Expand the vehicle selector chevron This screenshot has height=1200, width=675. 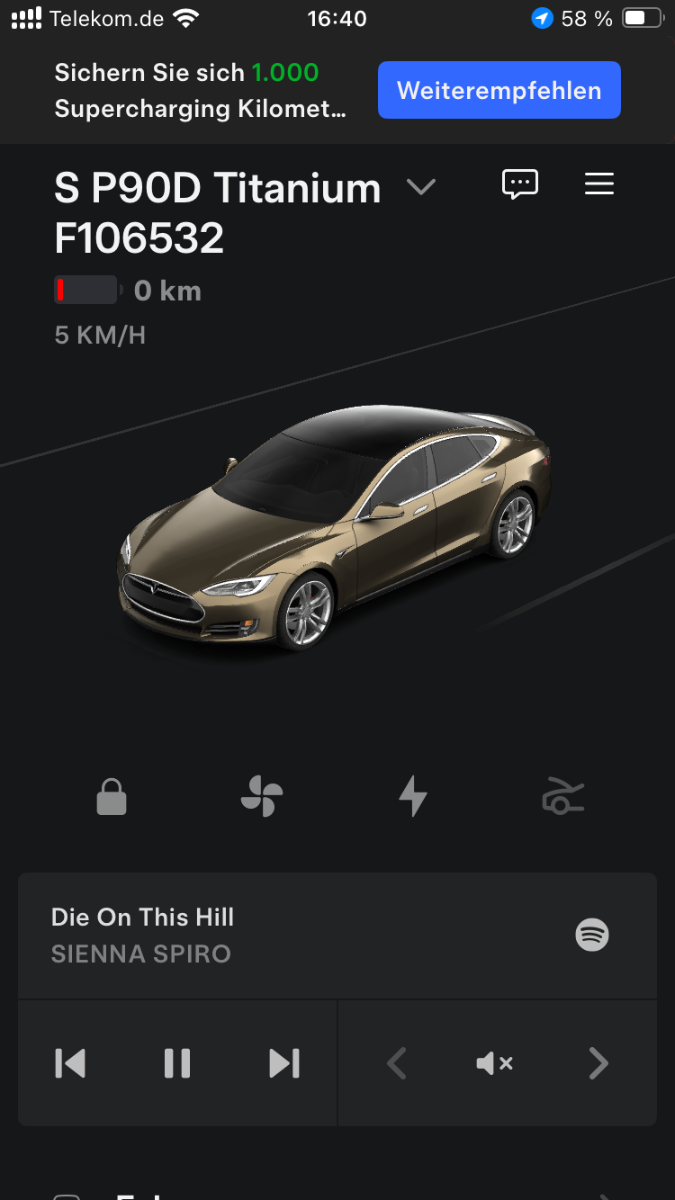[x=421, y=187]
